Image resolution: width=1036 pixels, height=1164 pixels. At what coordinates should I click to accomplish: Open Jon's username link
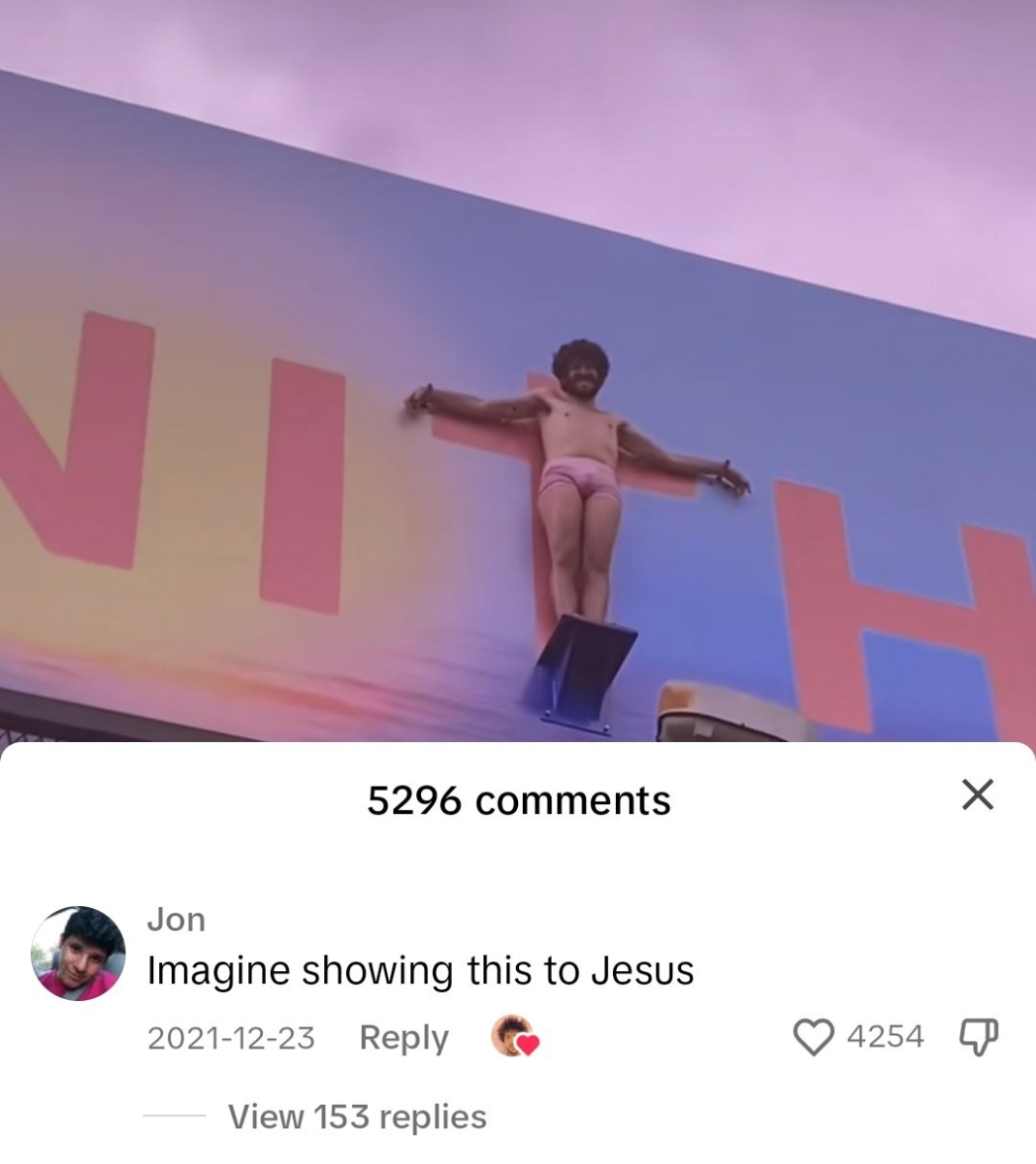point(176,919)
